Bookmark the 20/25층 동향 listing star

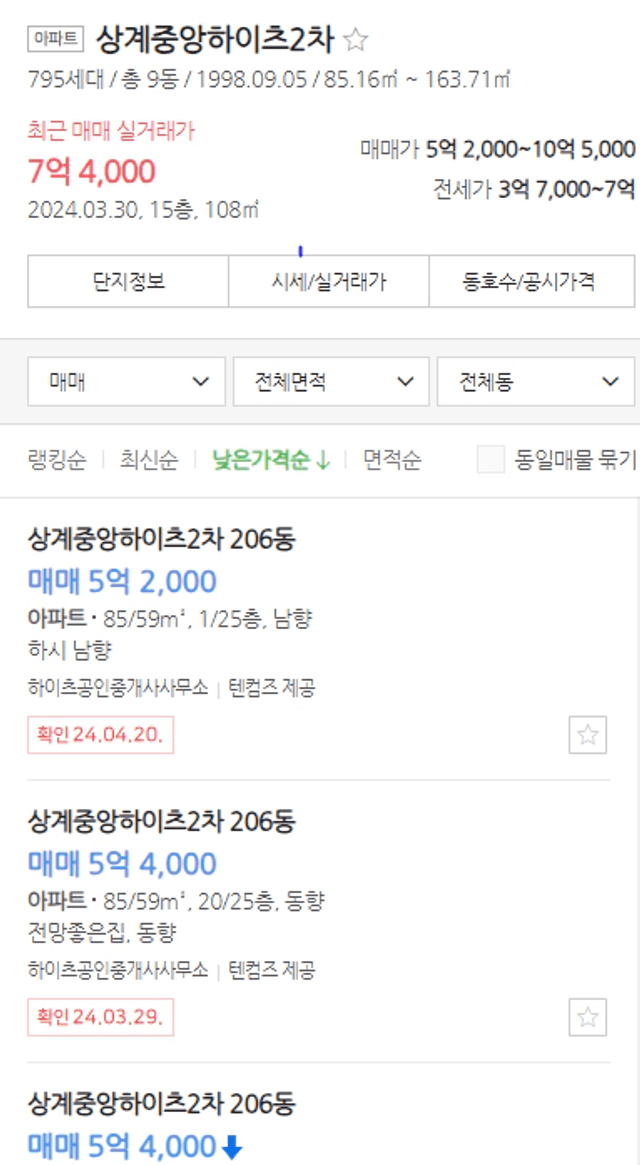[x=588, y=1017]
